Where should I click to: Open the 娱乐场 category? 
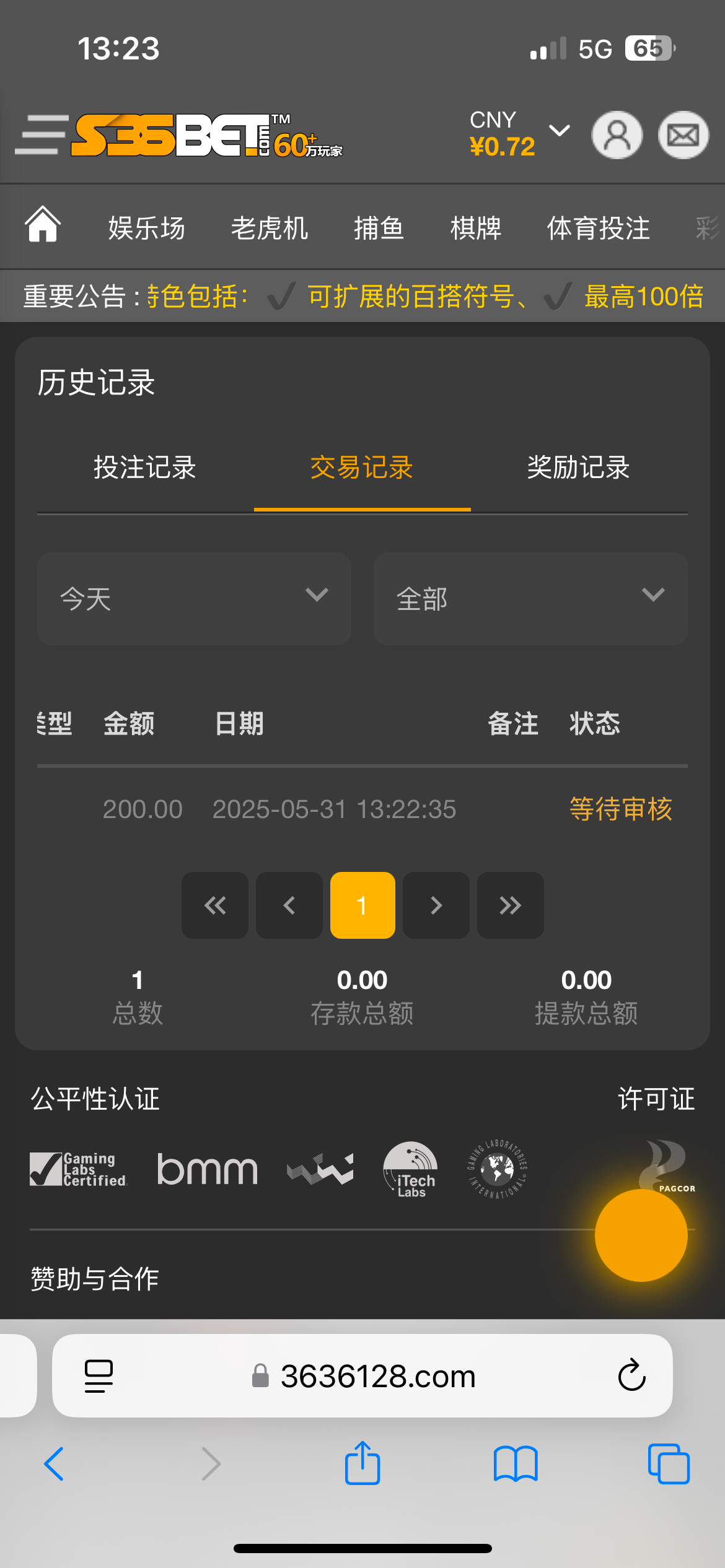tap(146, 228)
